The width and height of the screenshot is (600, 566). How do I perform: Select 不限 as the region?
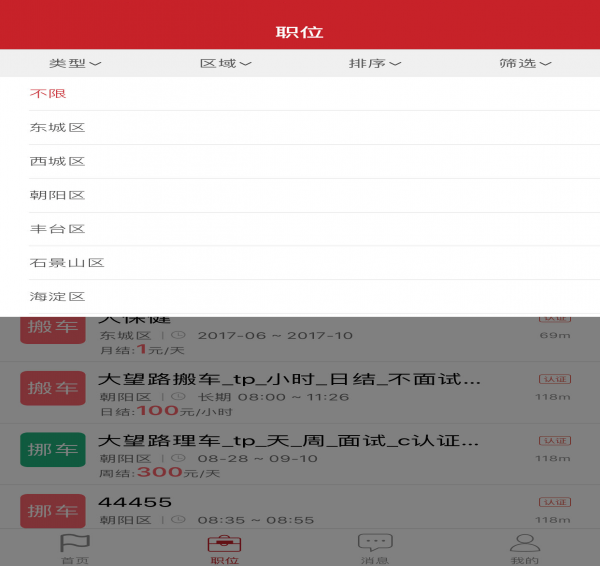pos(48,93)
